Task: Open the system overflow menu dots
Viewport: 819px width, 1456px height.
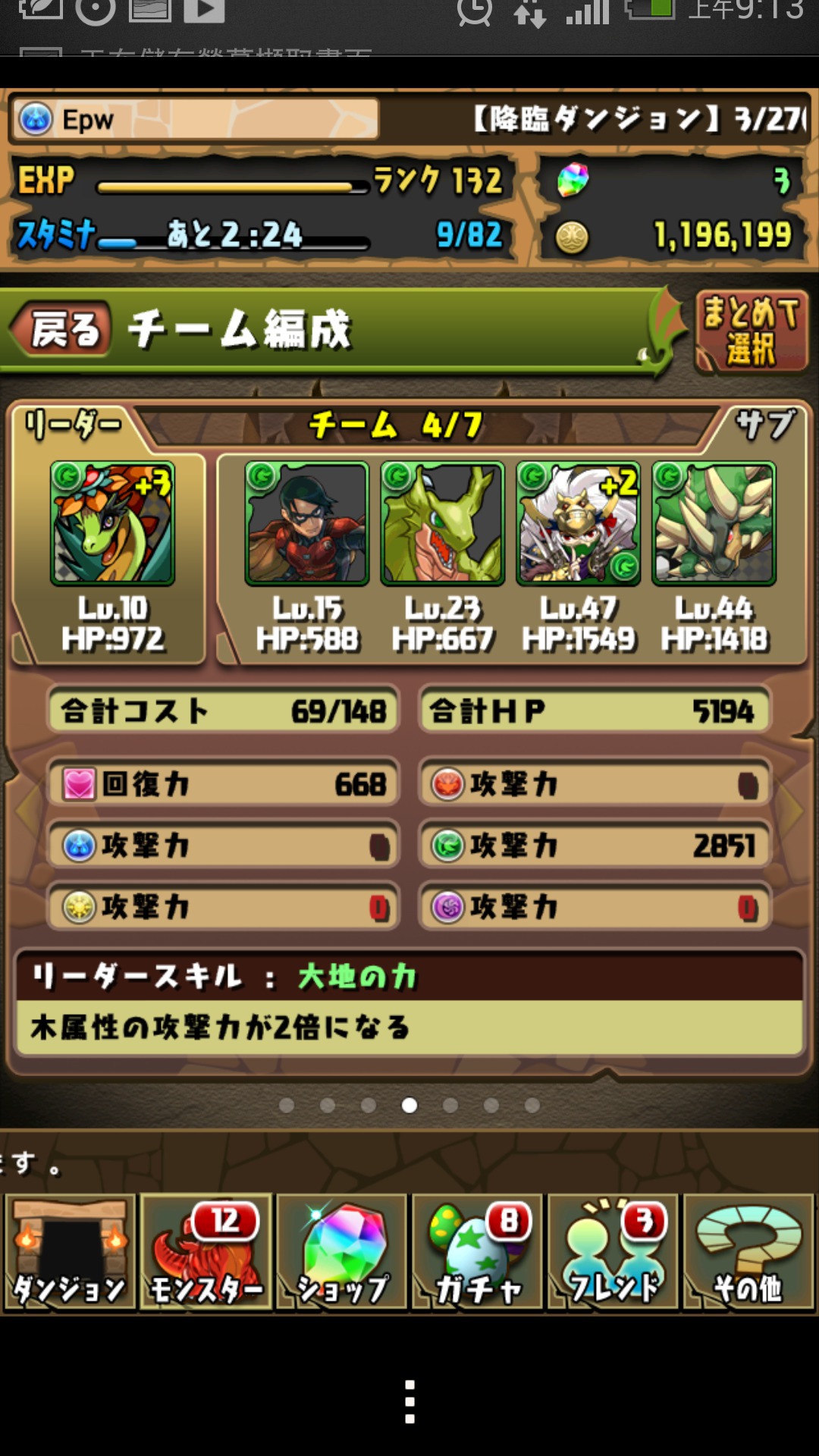Action: 409,1401
